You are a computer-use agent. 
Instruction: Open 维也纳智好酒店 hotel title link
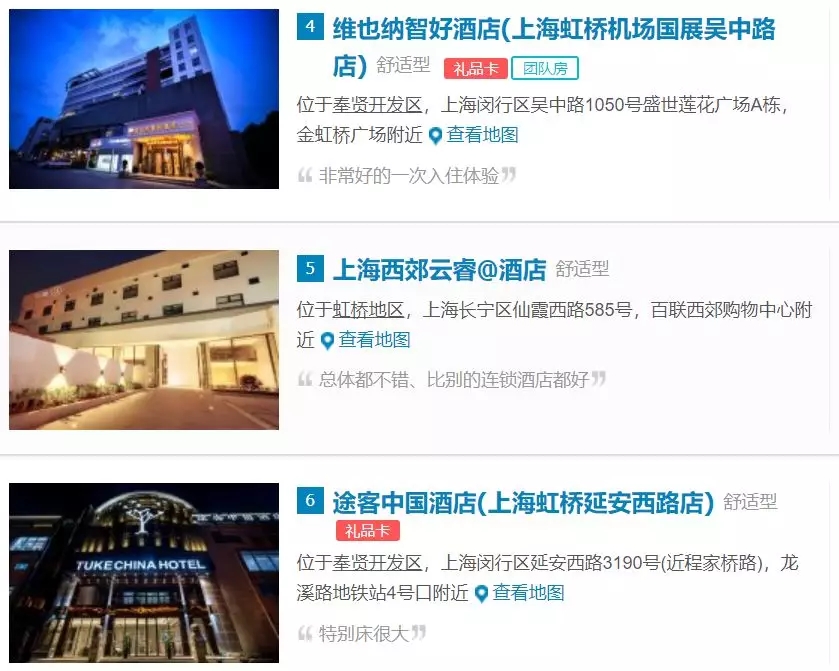click(x=553, y=29)
